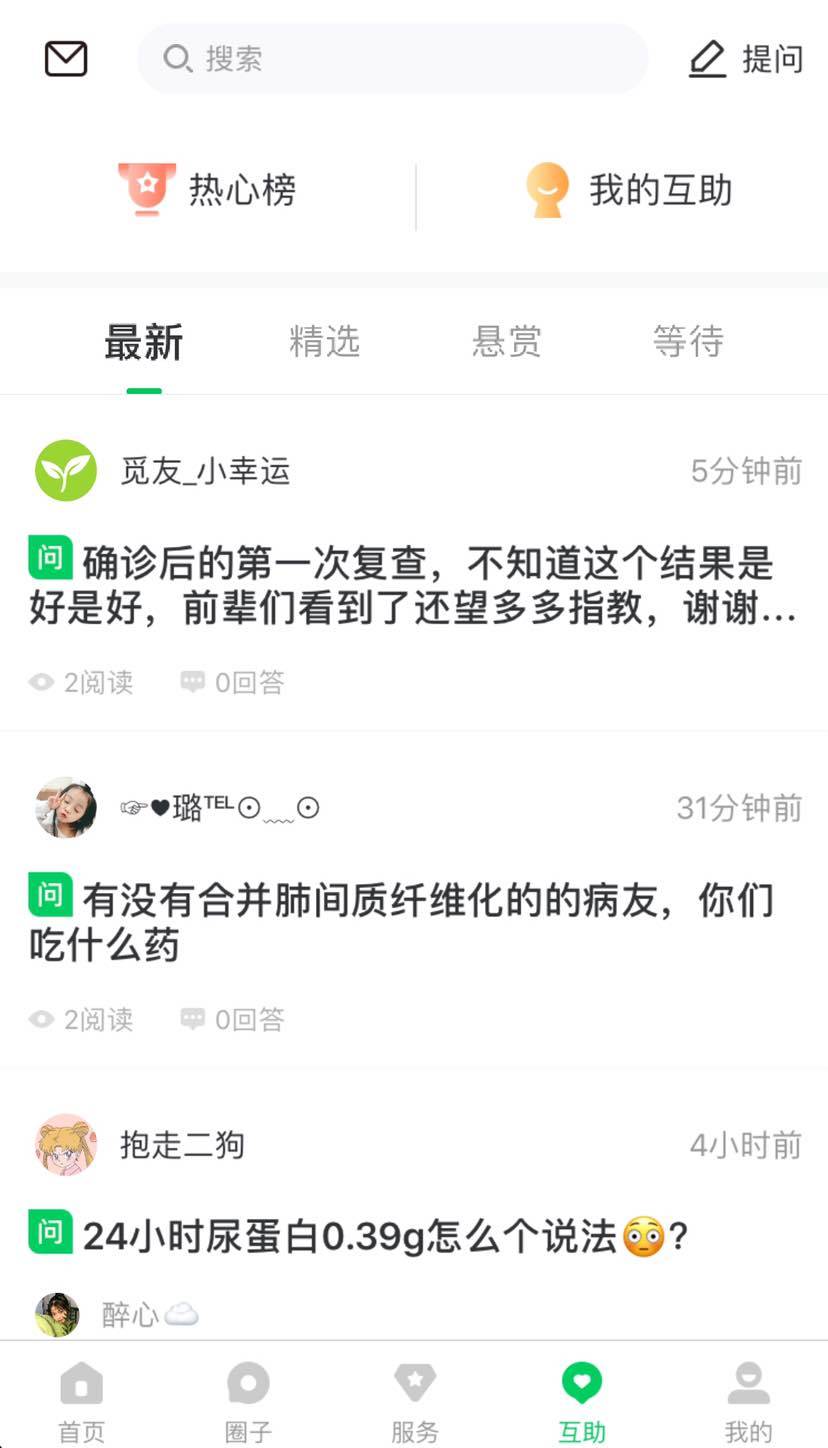Open question about 合并肺间质纤维化
Image resolution: width=828 pixels, height=1448 pixels.
[x=412, y=922]
